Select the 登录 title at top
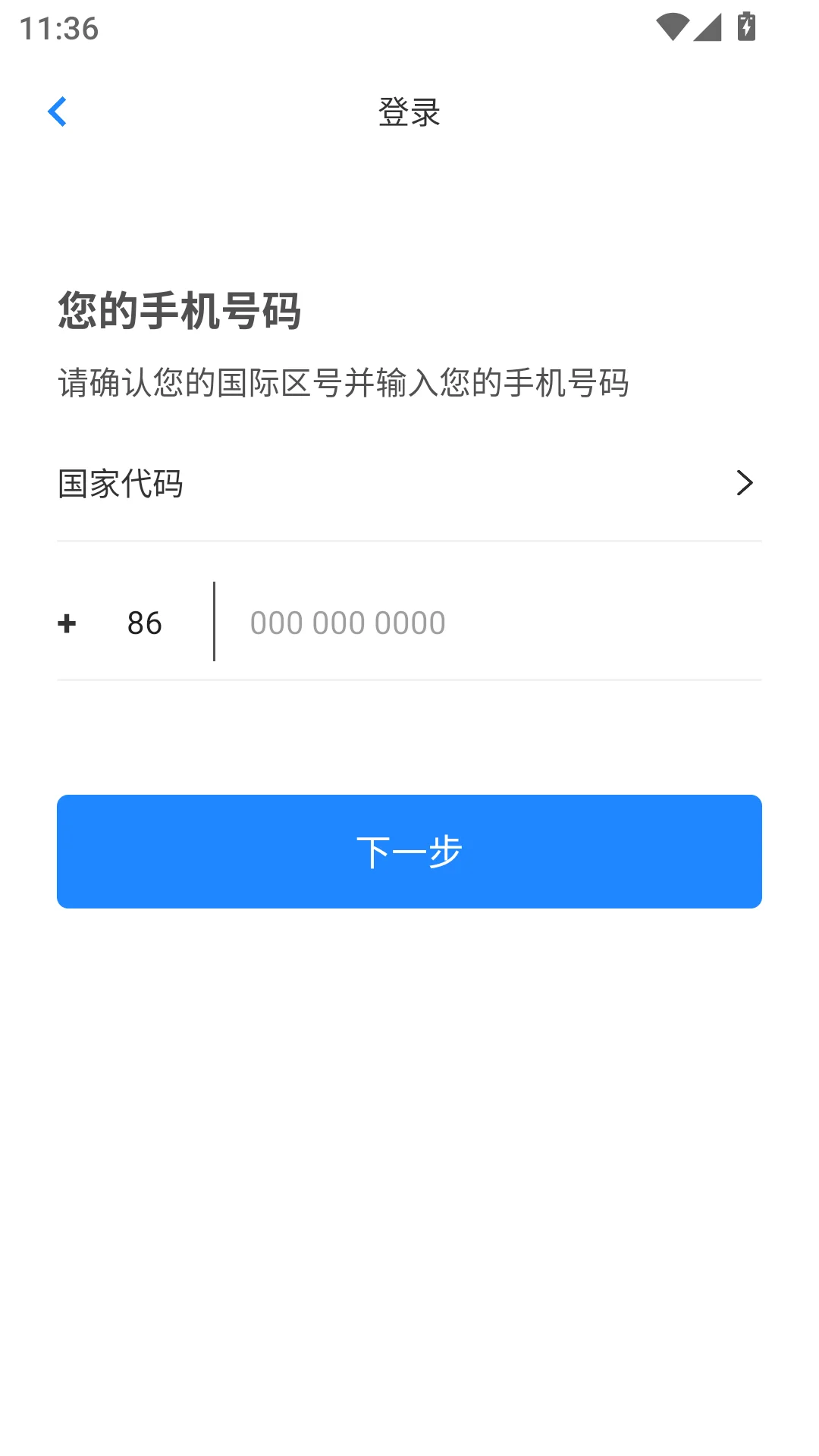Viewport: 819px width, 1456px height. point(409,112)
